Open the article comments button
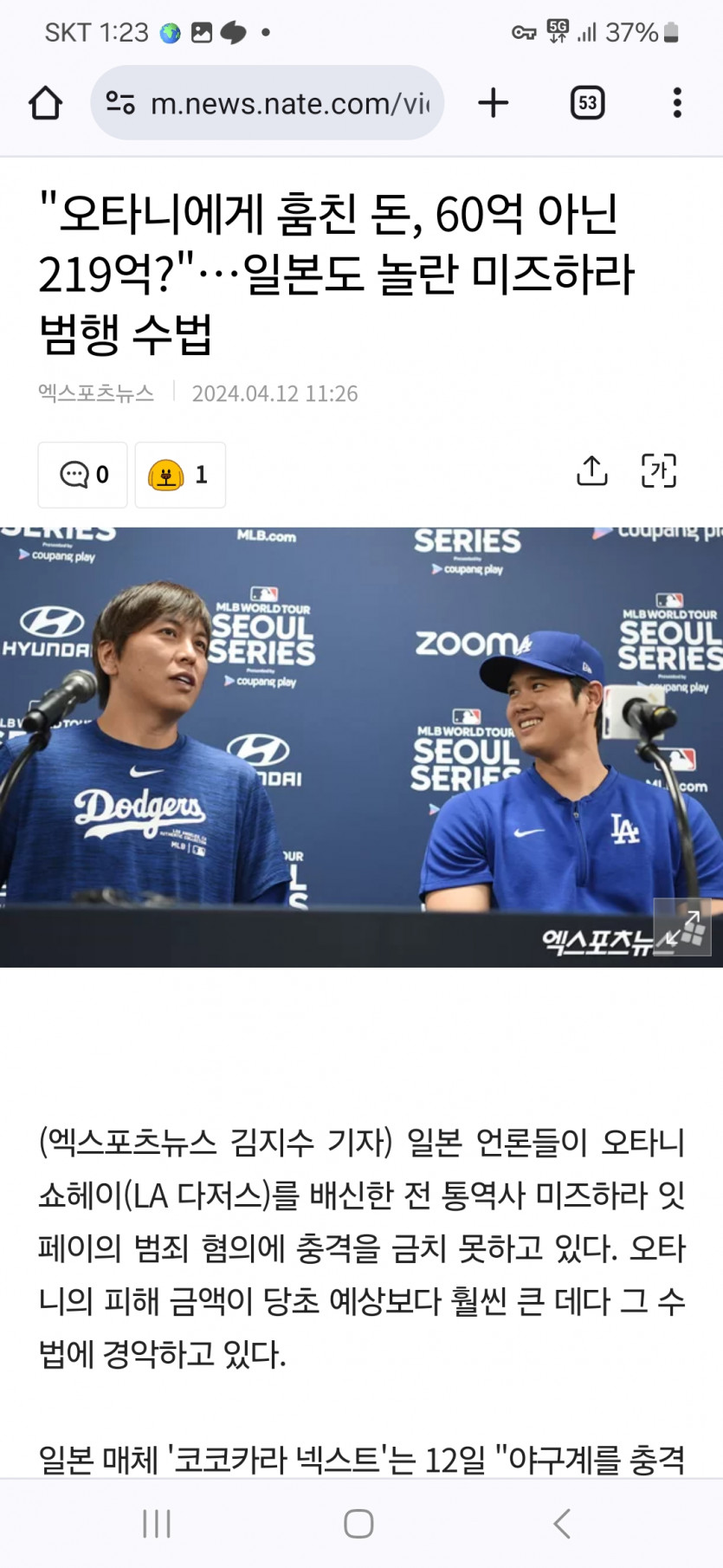The height and width of the screenshot is (1568, 723). [83, 475]
